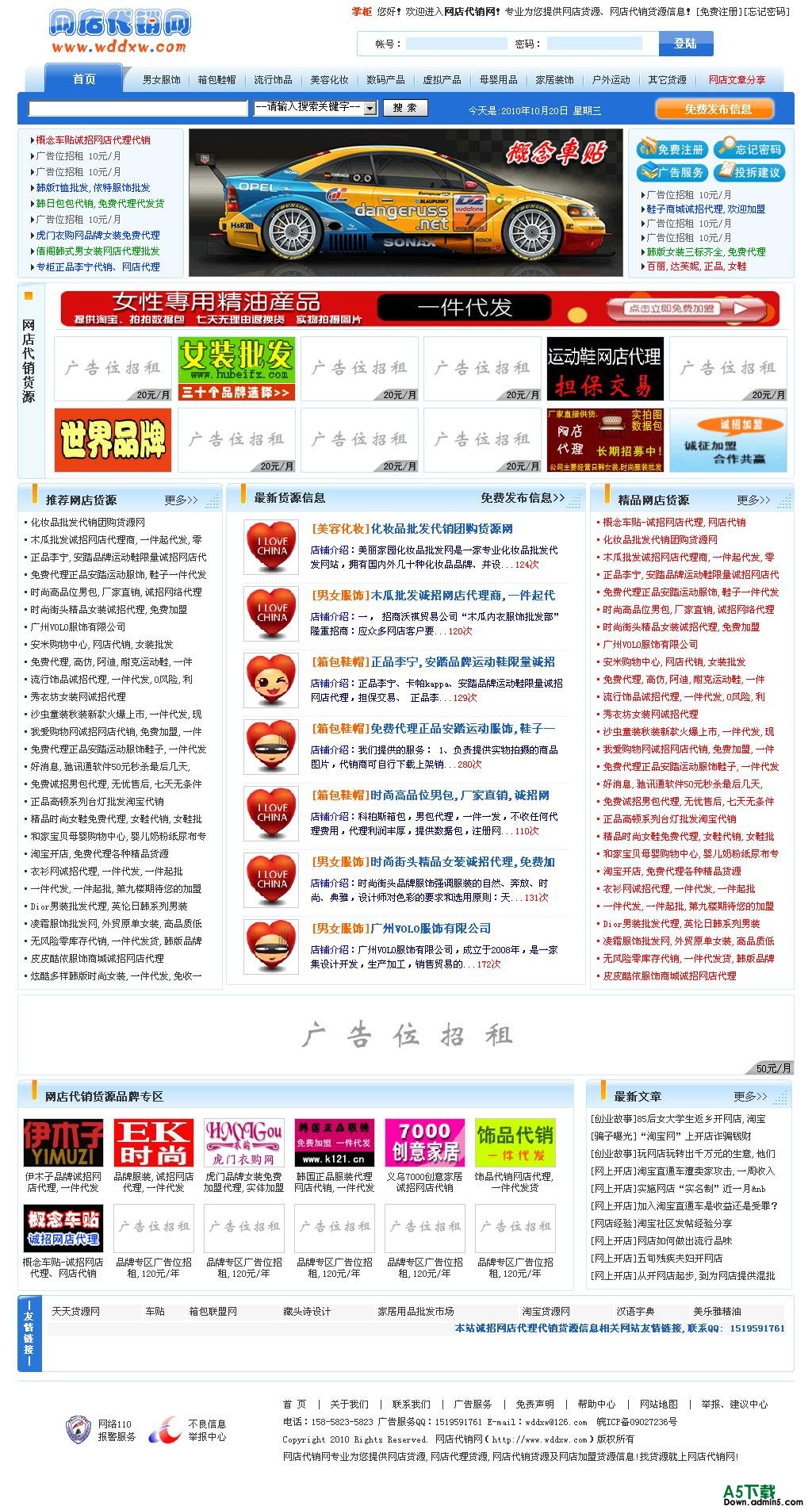The image size is (812, 1510).
Task: Tap the 帐号 account input field
Action: [x=456, y=44]
